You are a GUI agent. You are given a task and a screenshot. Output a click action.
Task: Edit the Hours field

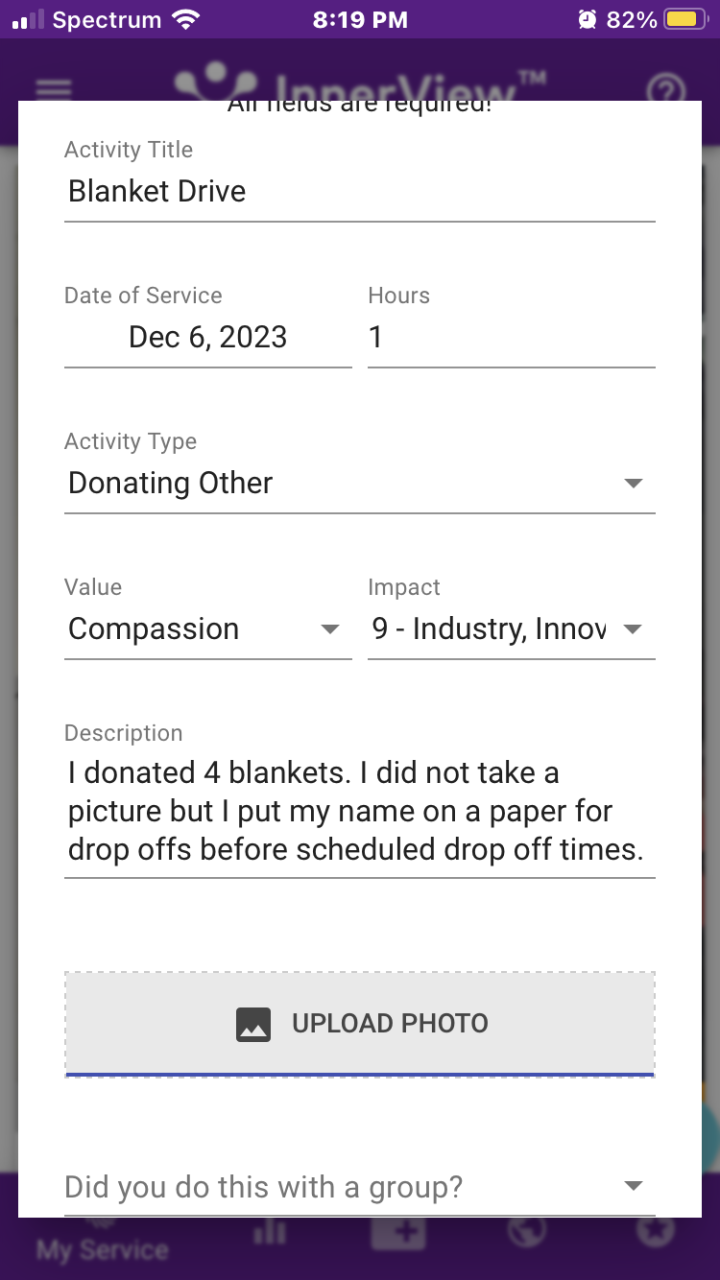coord(510,337)
